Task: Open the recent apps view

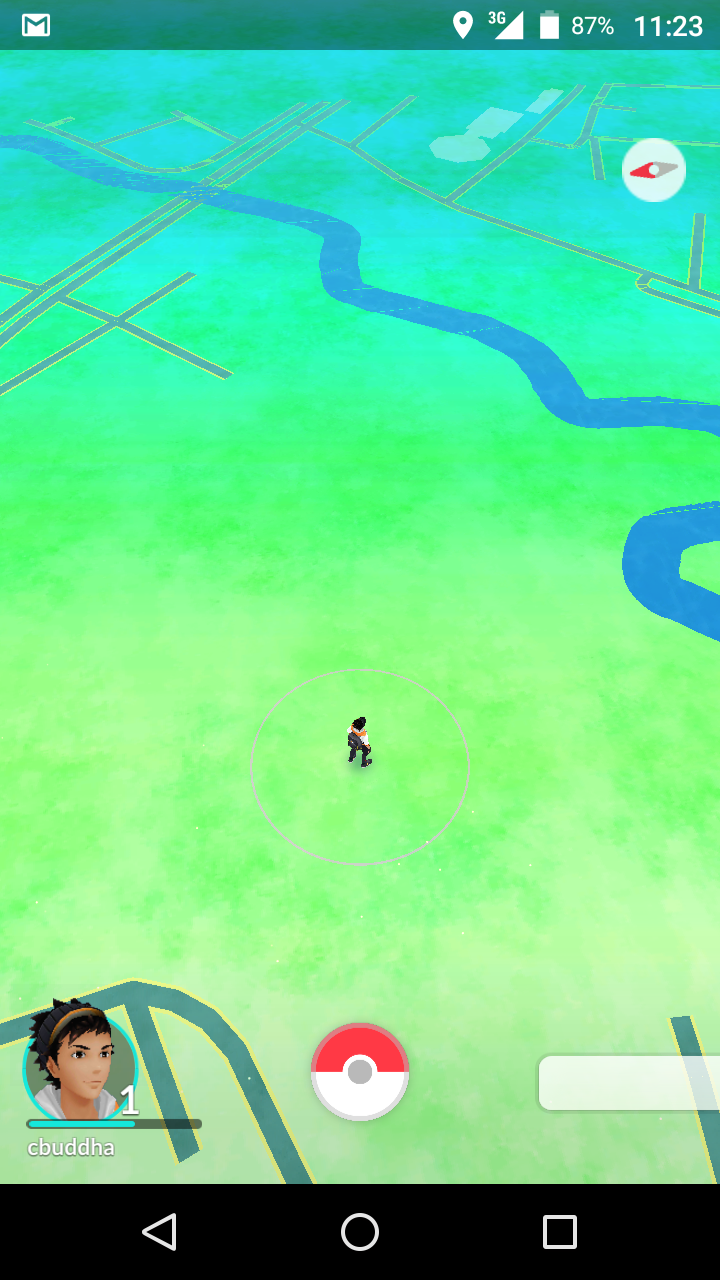Action: [x=560, y=1232]
